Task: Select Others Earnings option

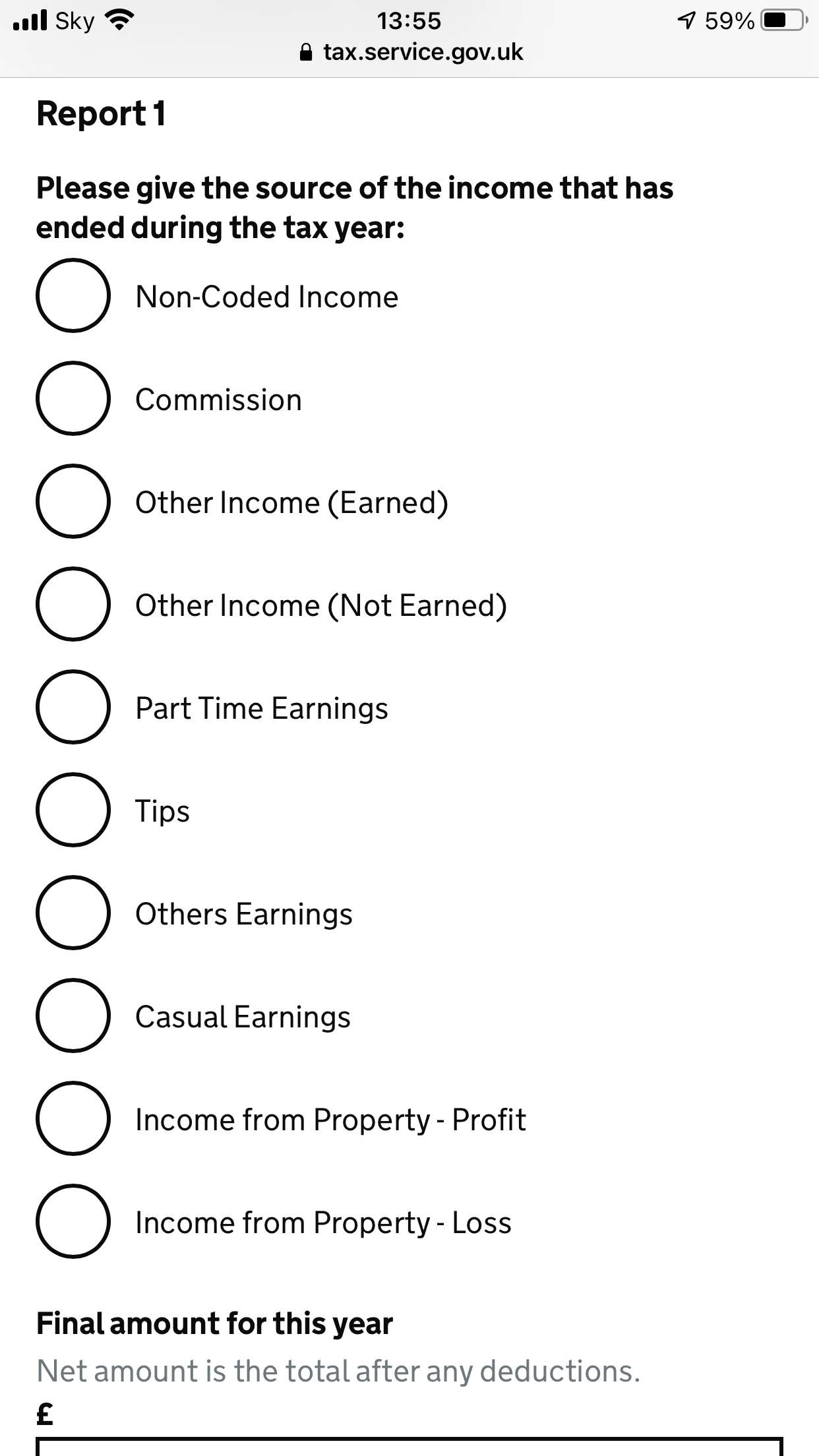Action: point(73,913)
